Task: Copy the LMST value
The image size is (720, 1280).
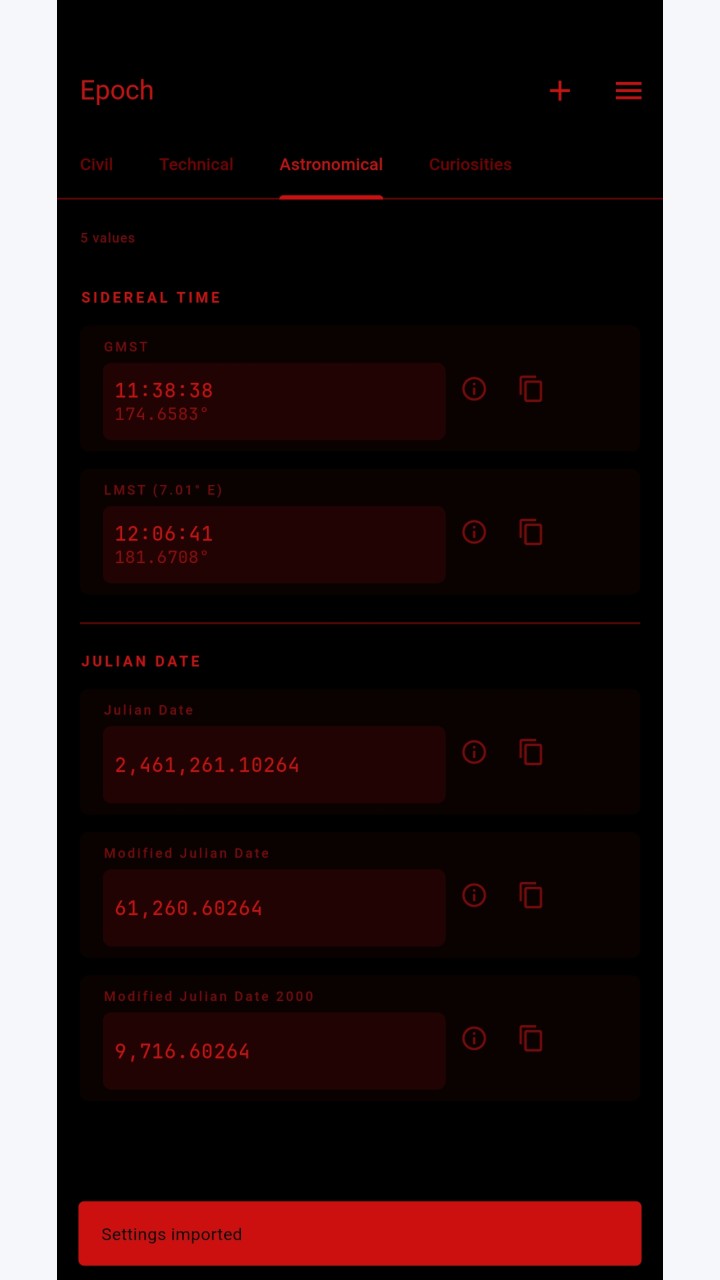Action: 531,532
